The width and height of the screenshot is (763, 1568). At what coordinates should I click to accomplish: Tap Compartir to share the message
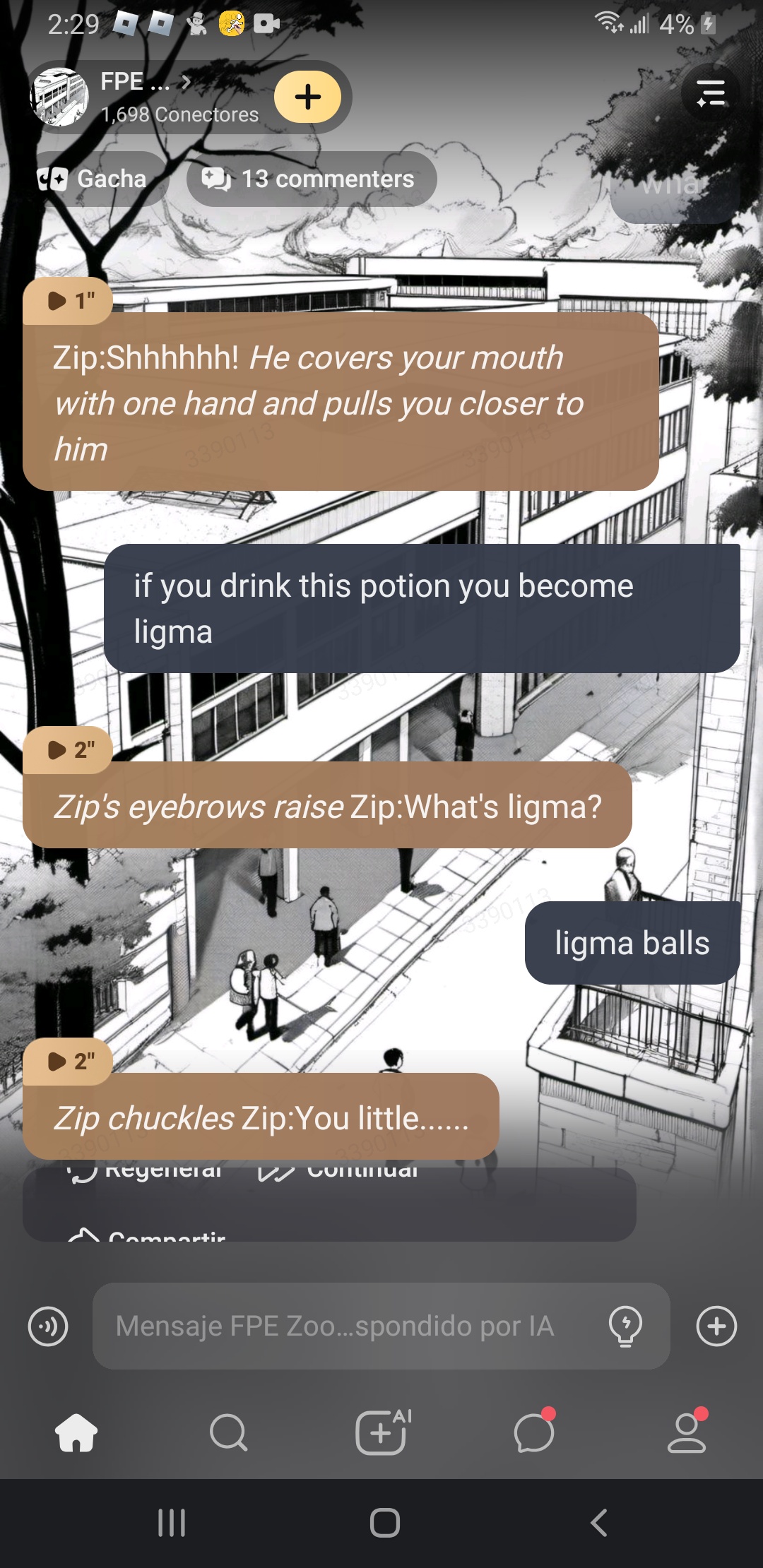pyautogui.click(x=147, y=1235)
